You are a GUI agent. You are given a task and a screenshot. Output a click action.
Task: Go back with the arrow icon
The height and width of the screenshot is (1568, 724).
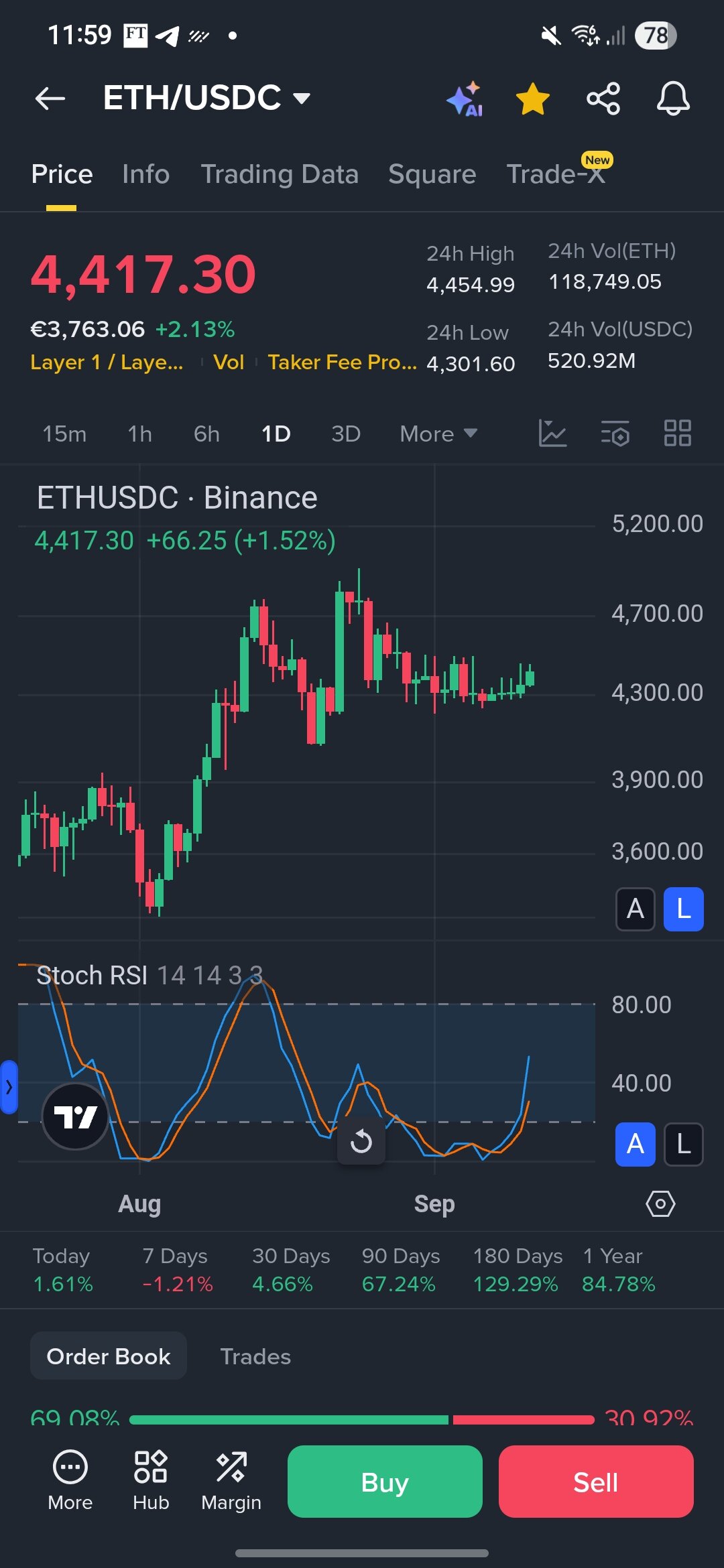point(50,99)
